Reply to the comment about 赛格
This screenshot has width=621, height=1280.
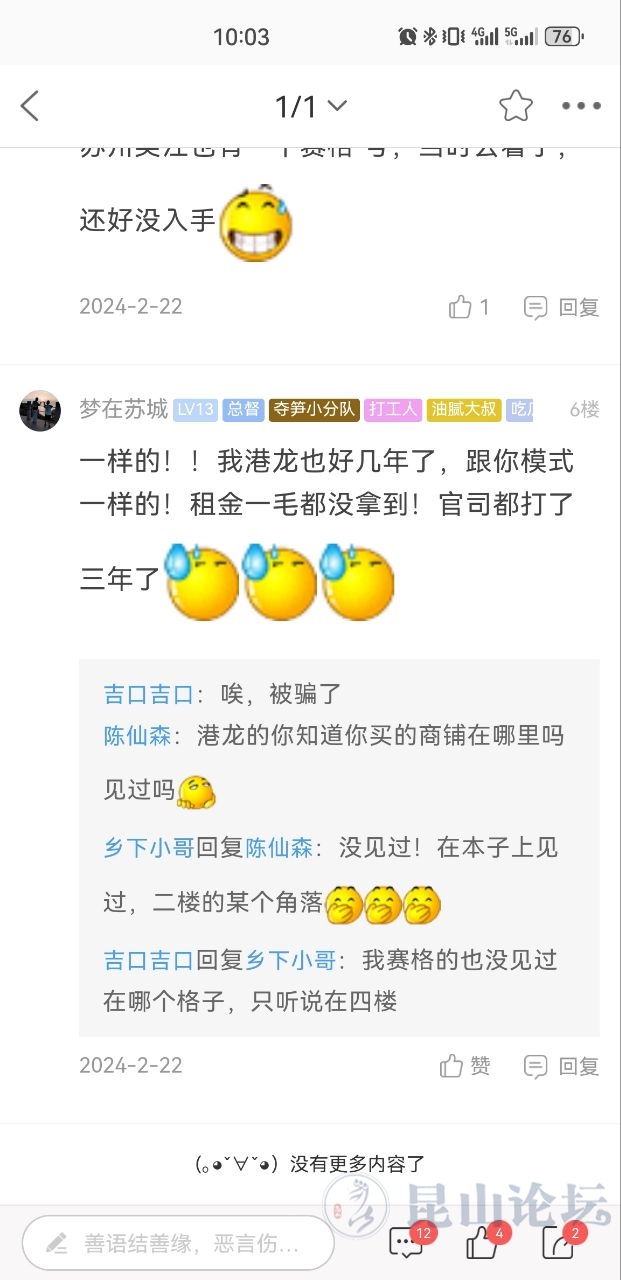click(562, 307)
